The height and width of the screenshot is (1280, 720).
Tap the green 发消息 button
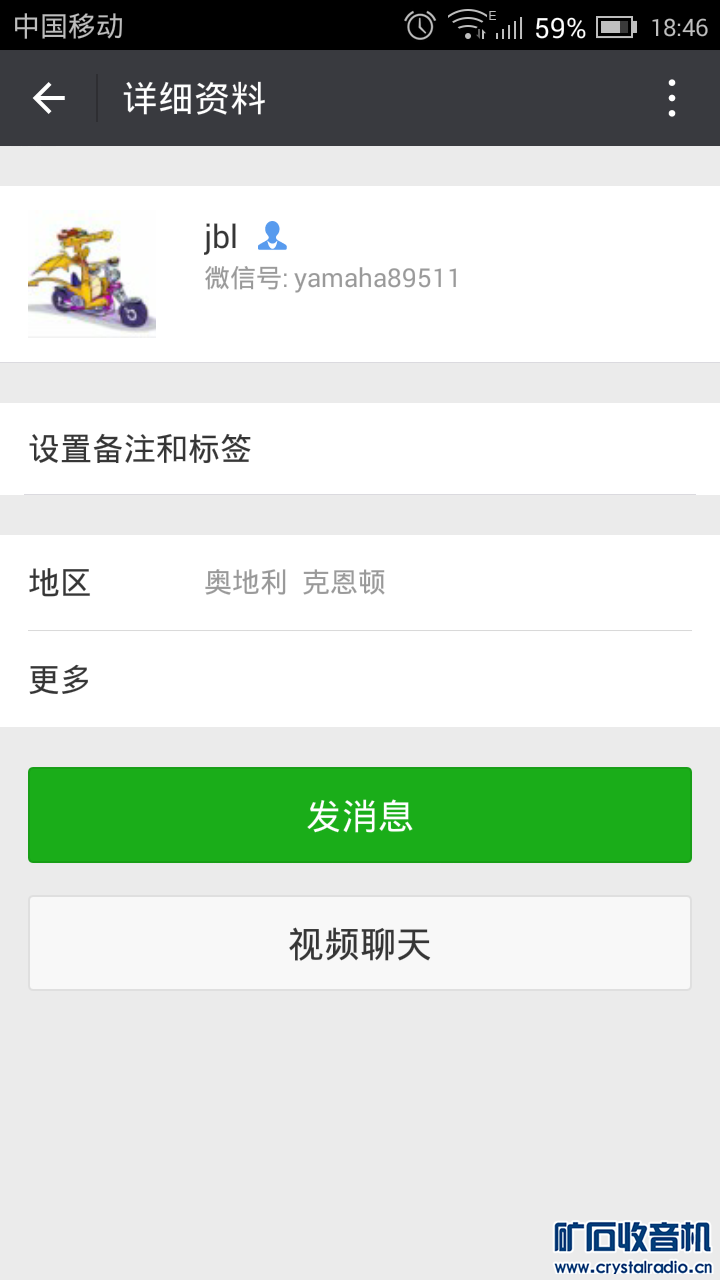pyautogui.click(x=360, y=815)
